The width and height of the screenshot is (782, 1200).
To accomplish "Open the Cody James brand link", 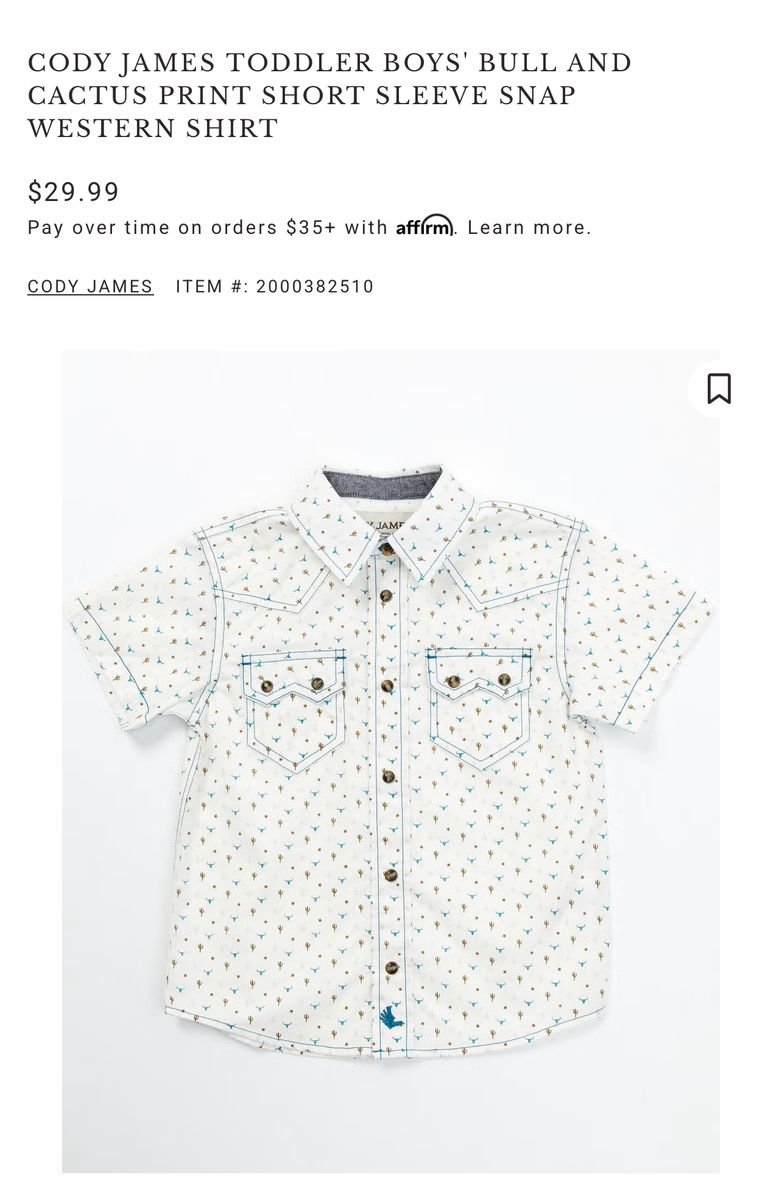I will [90, 286].
